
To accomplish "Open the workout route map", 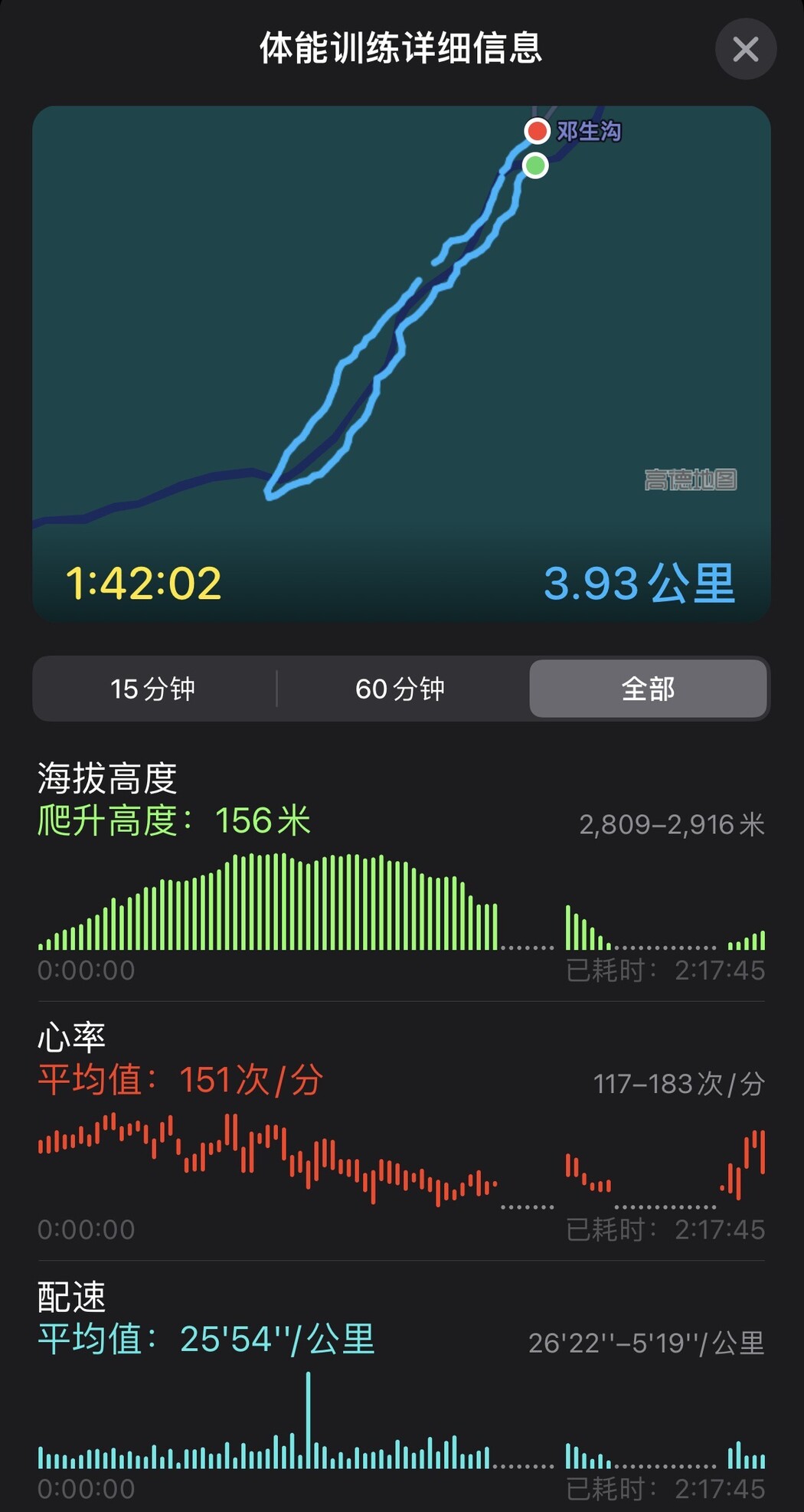I will (x=401, y=364).
